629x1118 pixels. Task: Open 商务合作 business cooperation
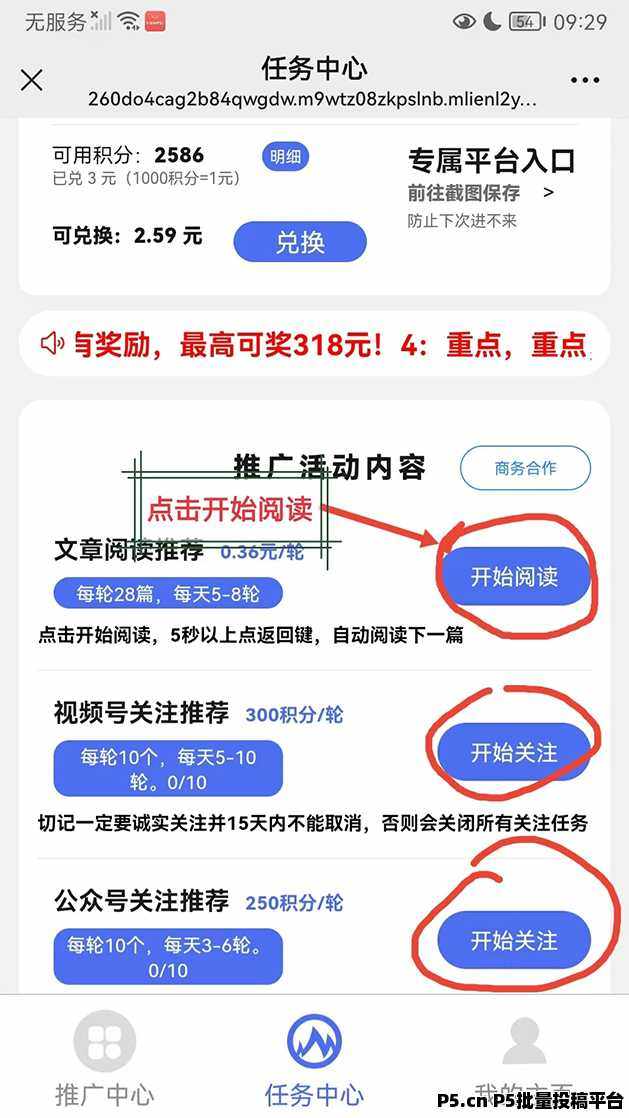coord(525,468)
